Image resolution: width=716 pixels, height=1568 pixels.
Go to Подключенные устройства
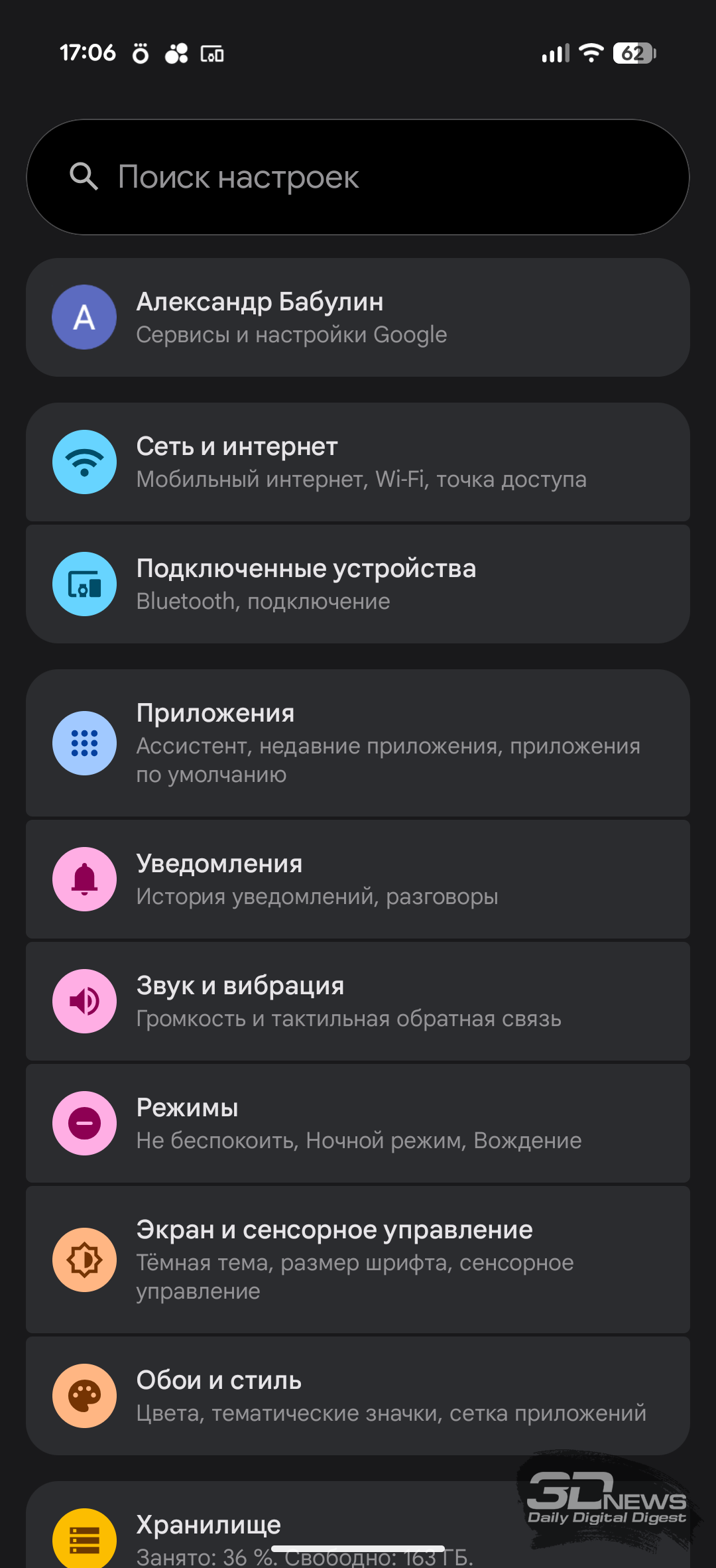[358, 584]
